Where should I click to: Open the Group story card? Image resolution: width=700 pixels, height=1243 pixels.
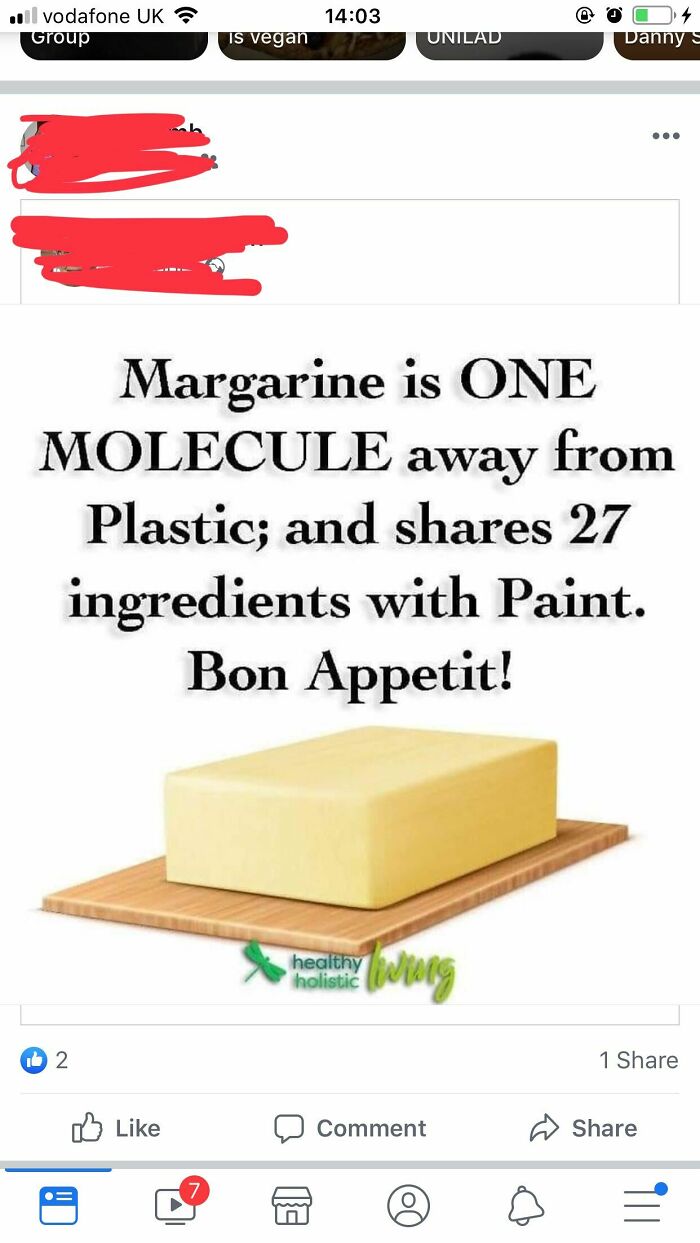[x=113, y=42]
